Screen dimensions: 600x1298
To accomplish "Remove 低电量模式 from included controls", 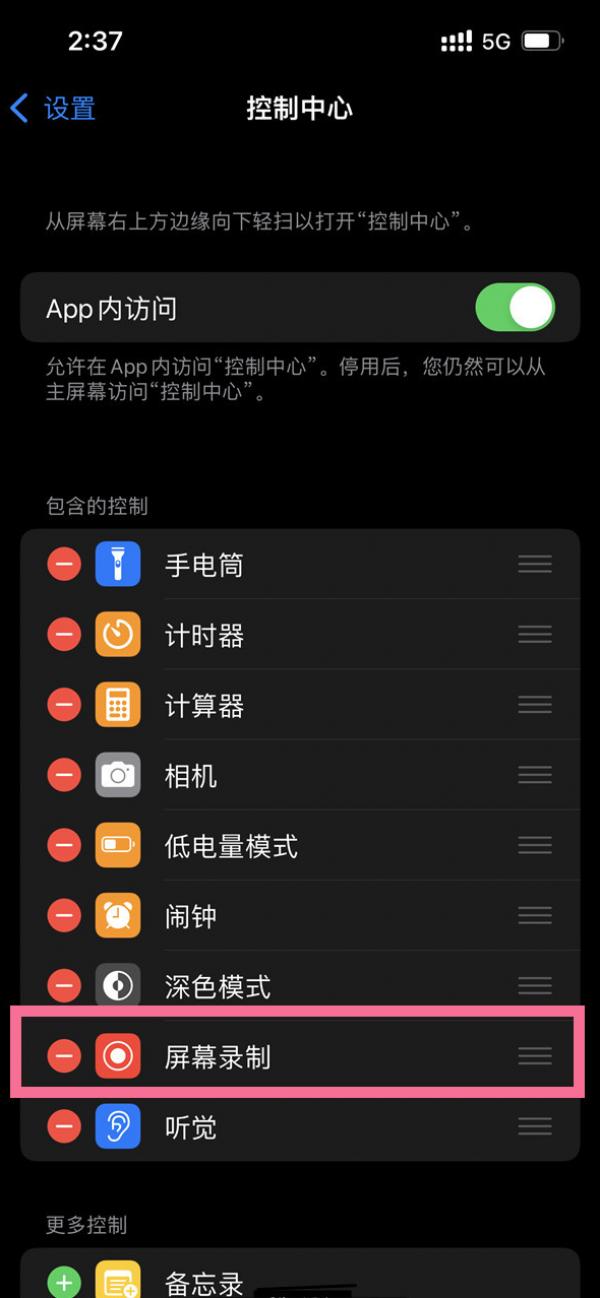I will (x=64, y=846).
